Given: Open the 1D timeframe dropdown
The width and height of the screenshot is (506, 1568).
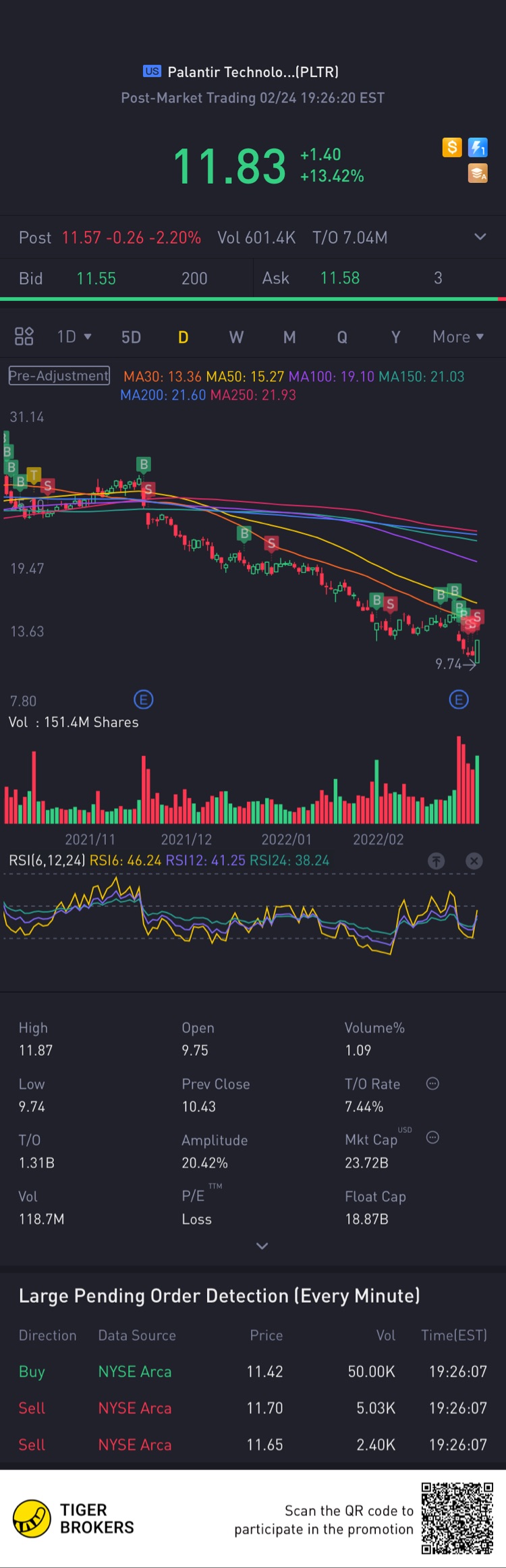Looking at the screenshot, I should coord(74,336).
